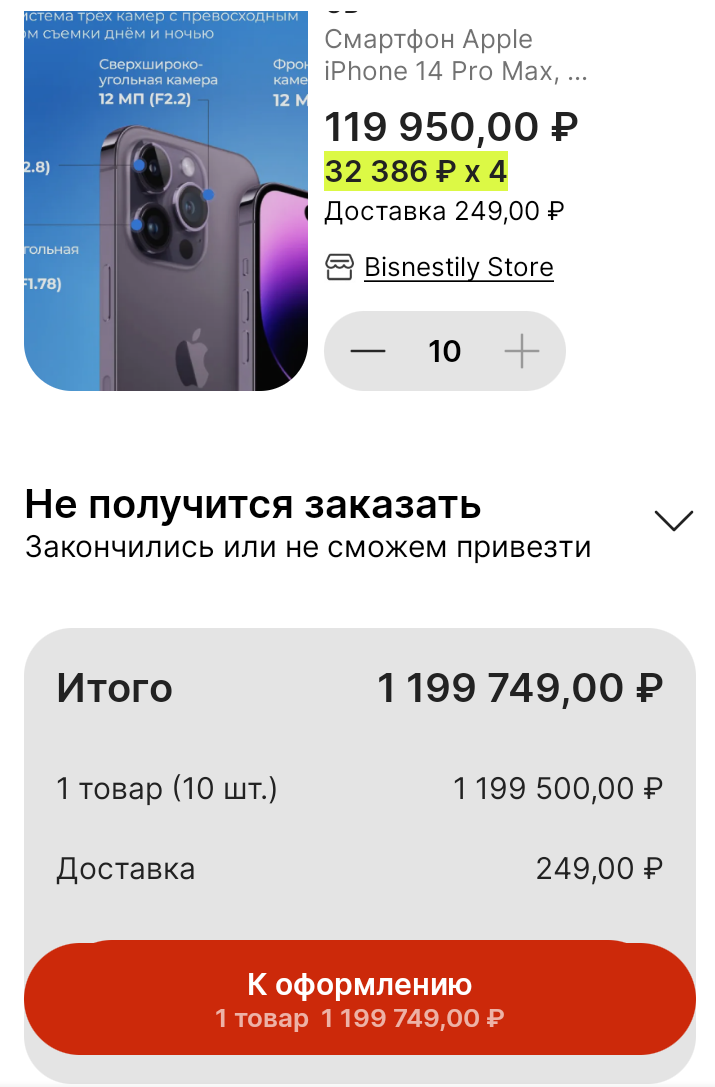Open the iPhone 14 Pro Max product image

pos(165,200)
